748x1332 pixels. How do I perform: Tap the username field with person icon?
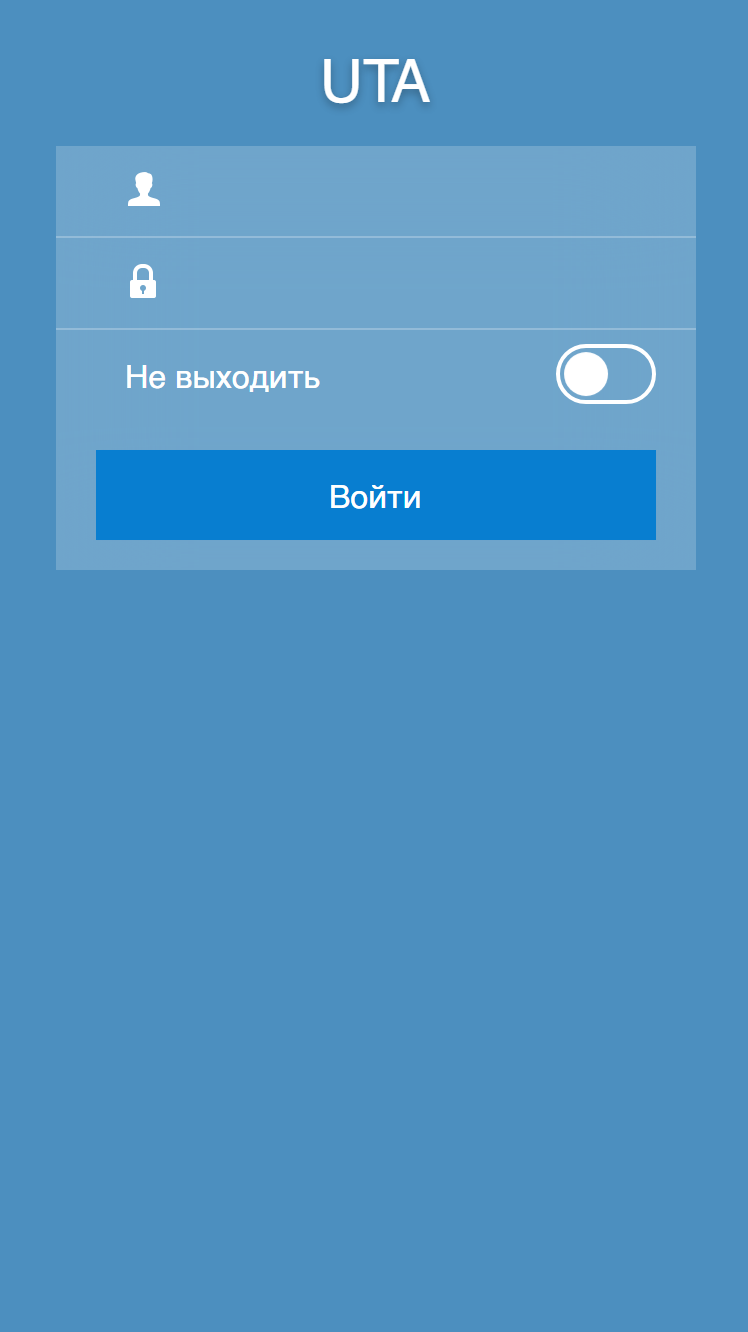(375, 191)
